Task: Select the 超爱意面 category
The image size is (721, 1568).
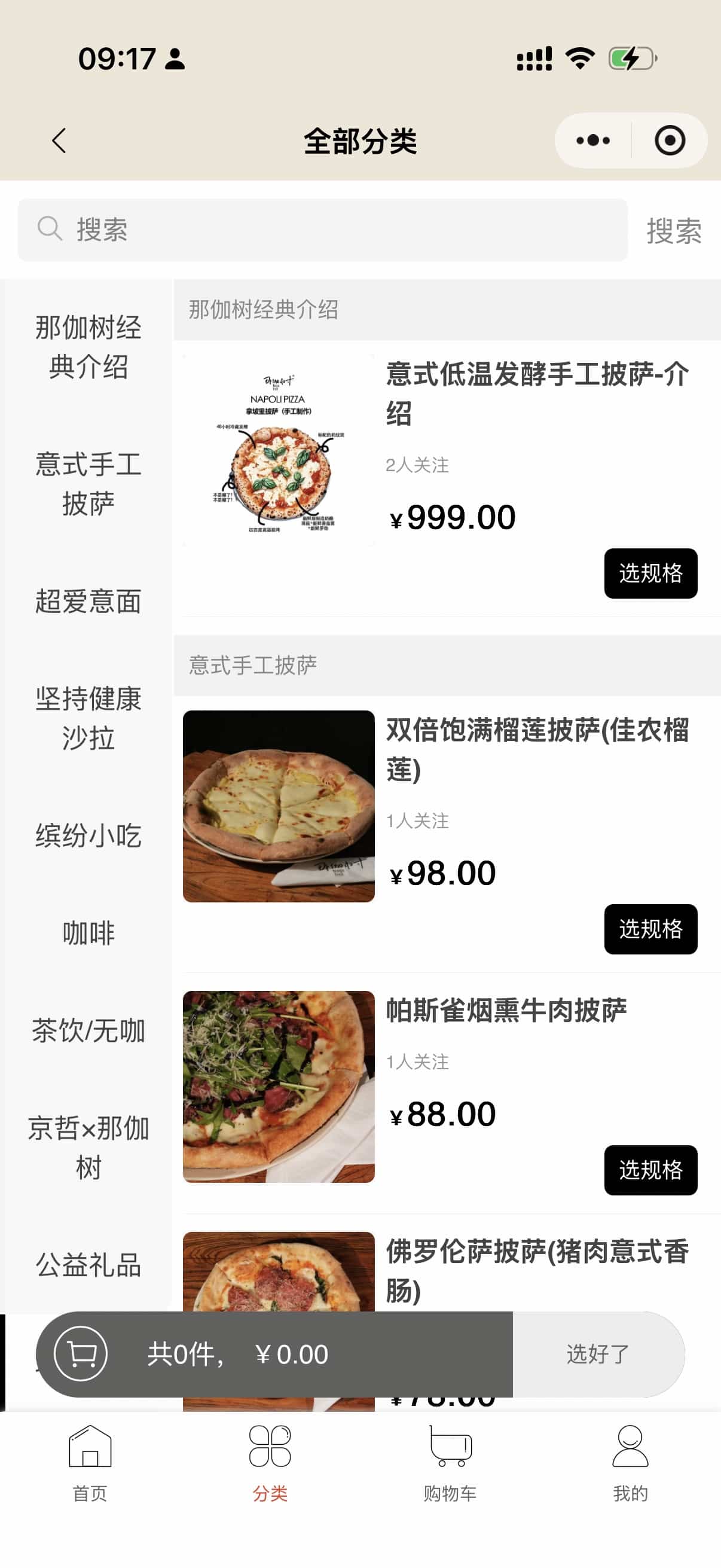Action: pos(88,602)
